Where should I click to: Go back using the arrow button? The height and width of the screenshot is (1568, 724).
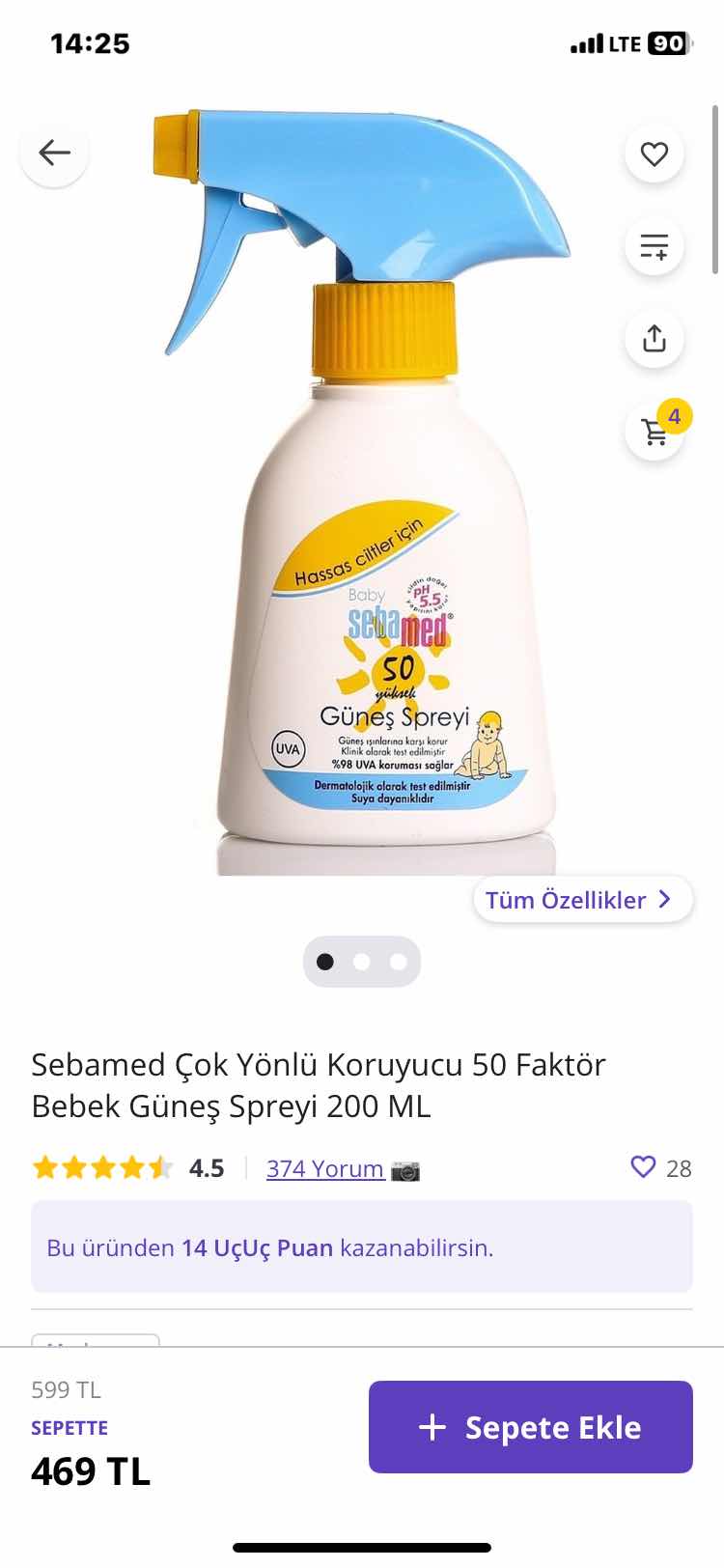(54, 153)
